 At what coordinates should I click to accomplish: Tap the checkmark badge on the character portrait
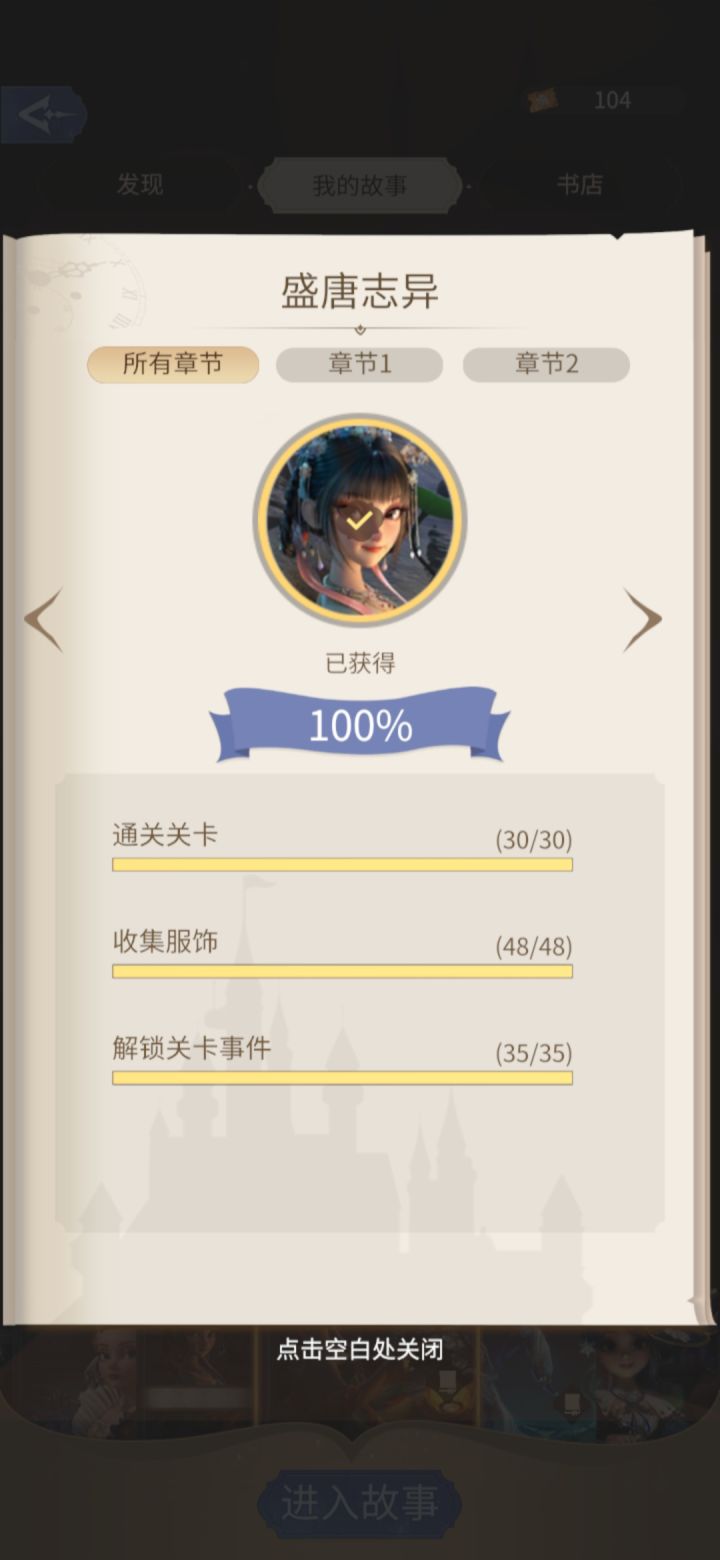(358, 522)
